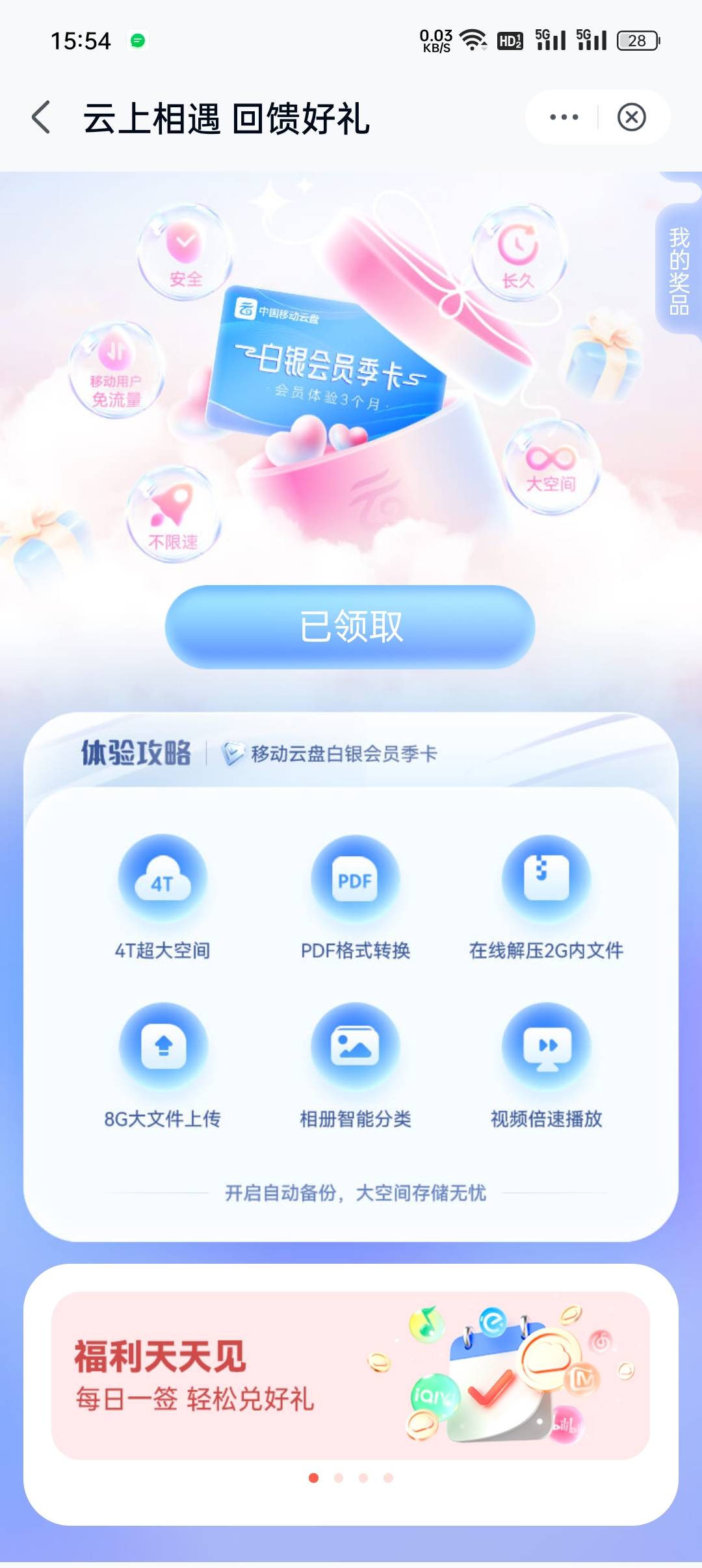
Task: Close the page with the circled X
Action: (632, 117)
